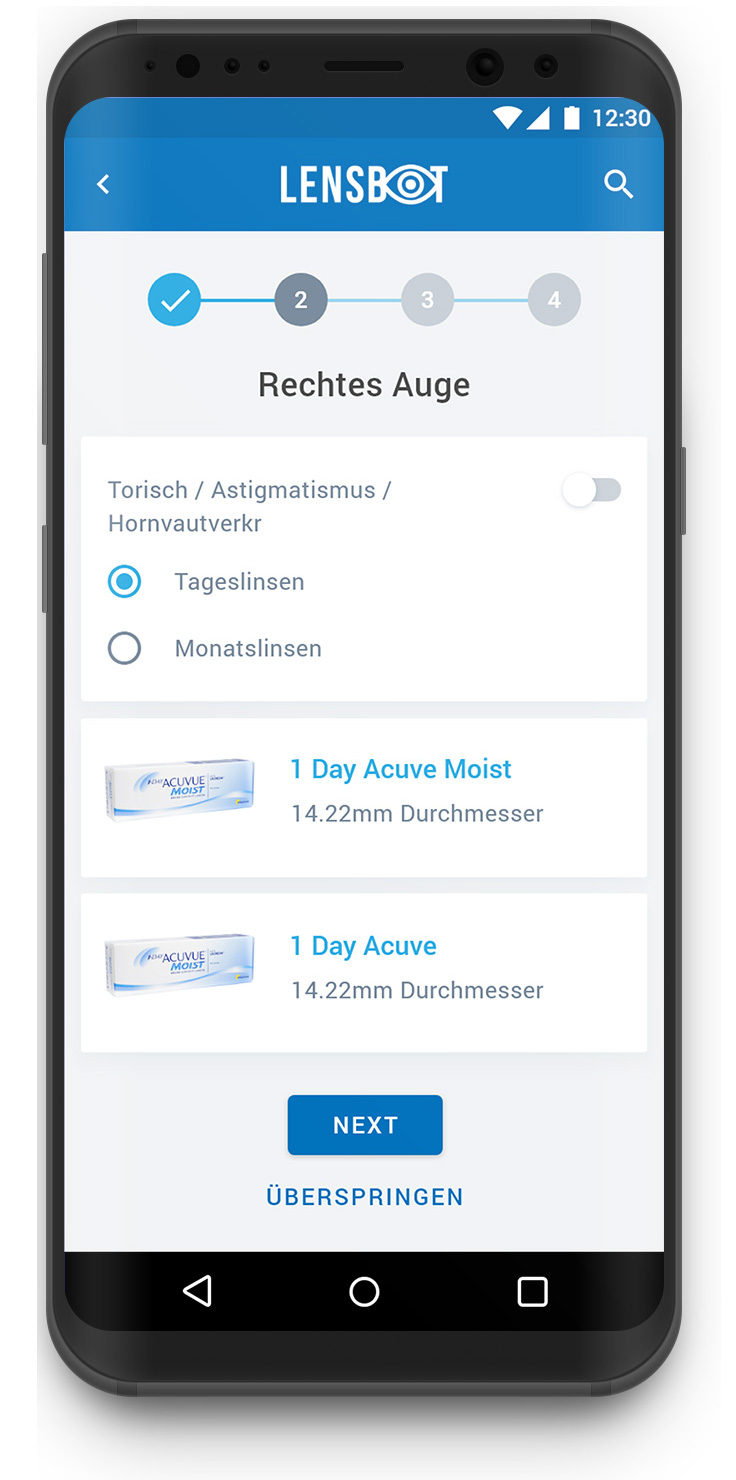This screenshot has height=1480, width=736.
Task: Skip this step via ÜBERSPRINGEN
Action: coord(365,1197)
